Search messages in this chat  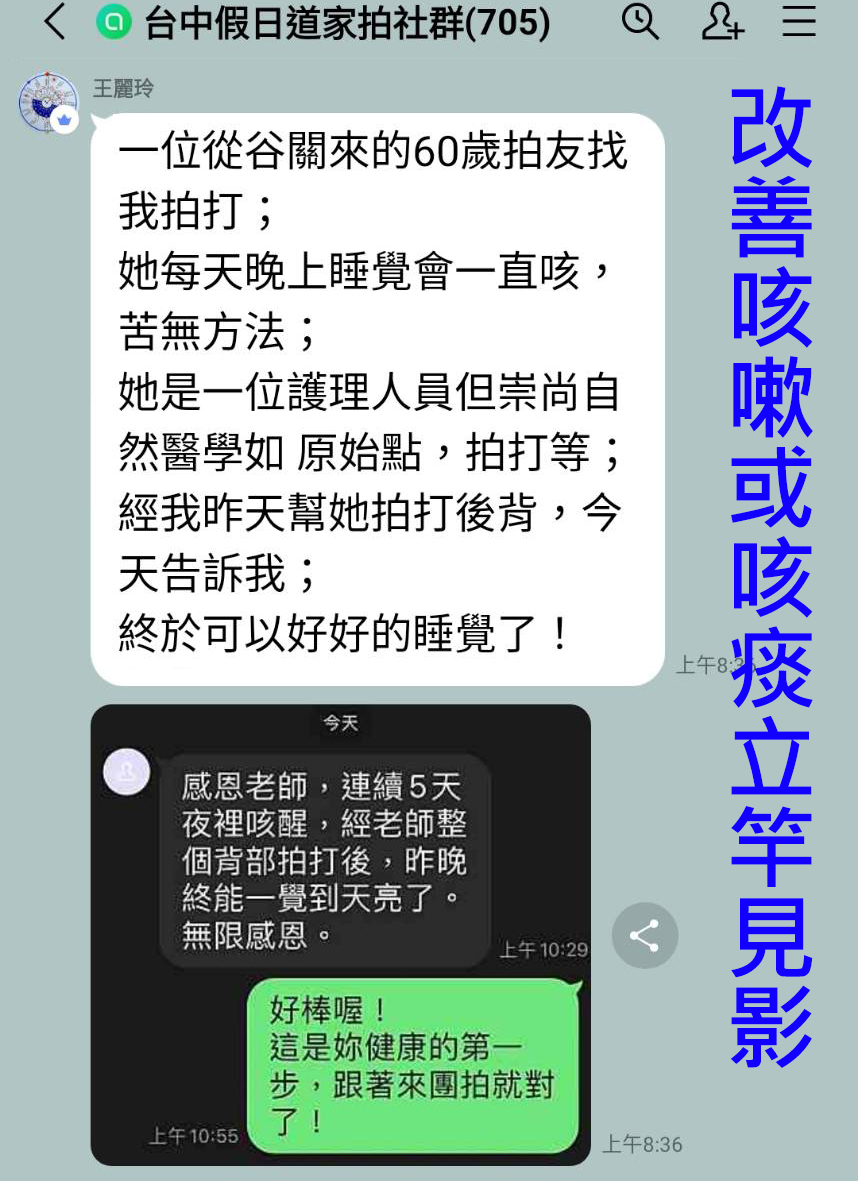point(639,22)
